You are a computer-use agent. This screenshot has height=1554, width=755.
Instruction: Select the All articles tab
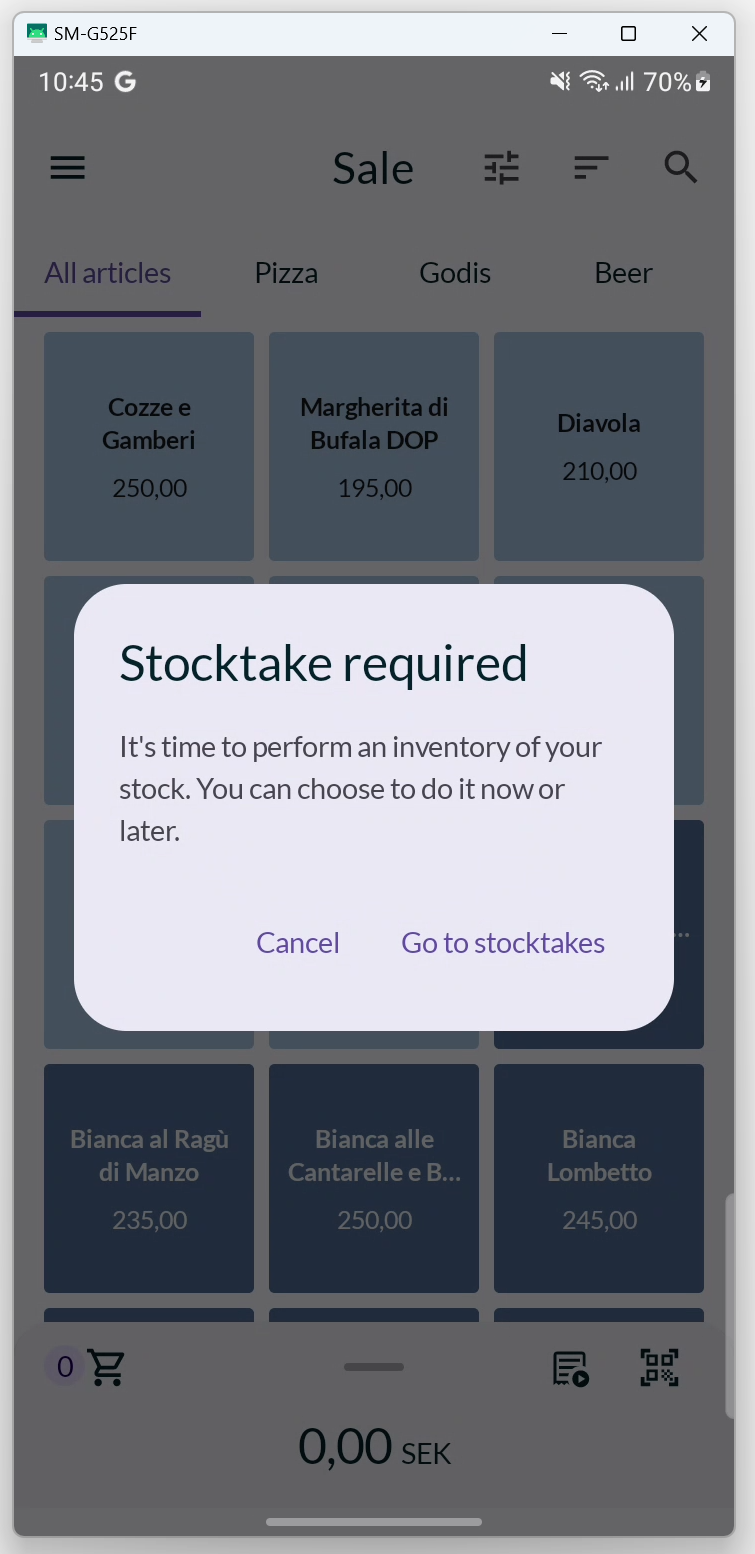[x=108, y=273]
